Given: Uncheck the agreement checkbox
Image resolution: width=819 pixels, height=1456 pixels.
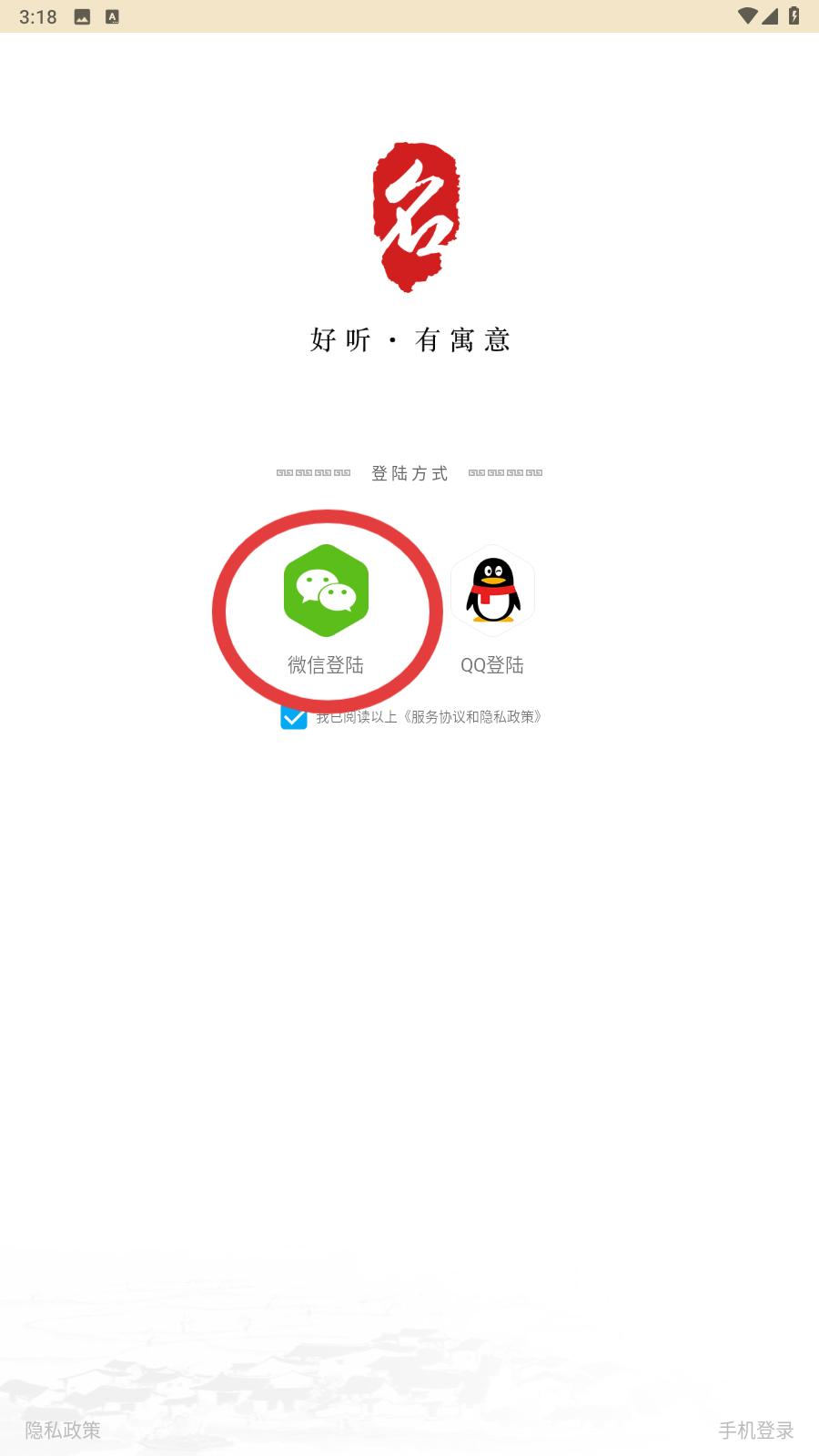Looking at the screenshot, I should (294, 717).
